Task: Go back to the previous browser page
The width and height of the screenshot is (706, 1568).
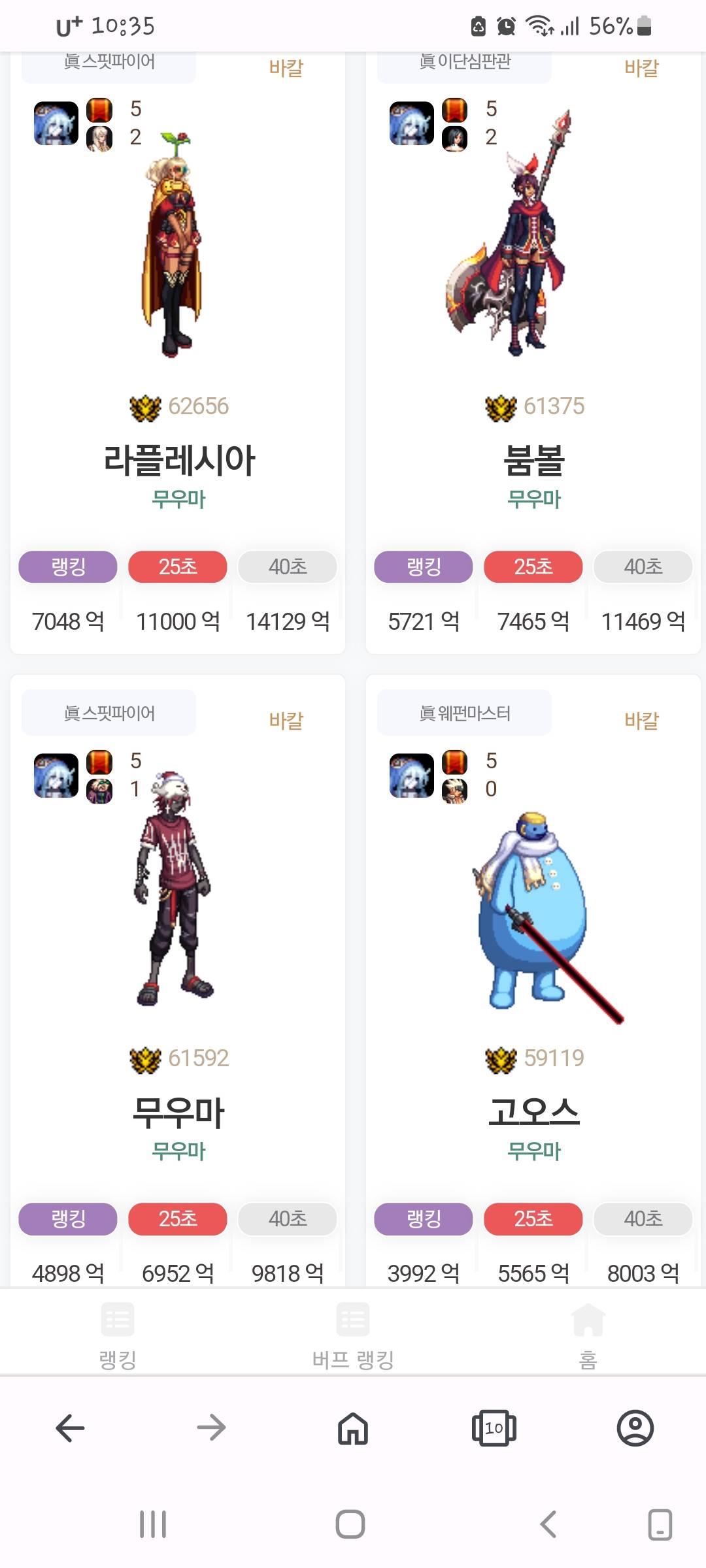Action: click(x=71, y=1428)
